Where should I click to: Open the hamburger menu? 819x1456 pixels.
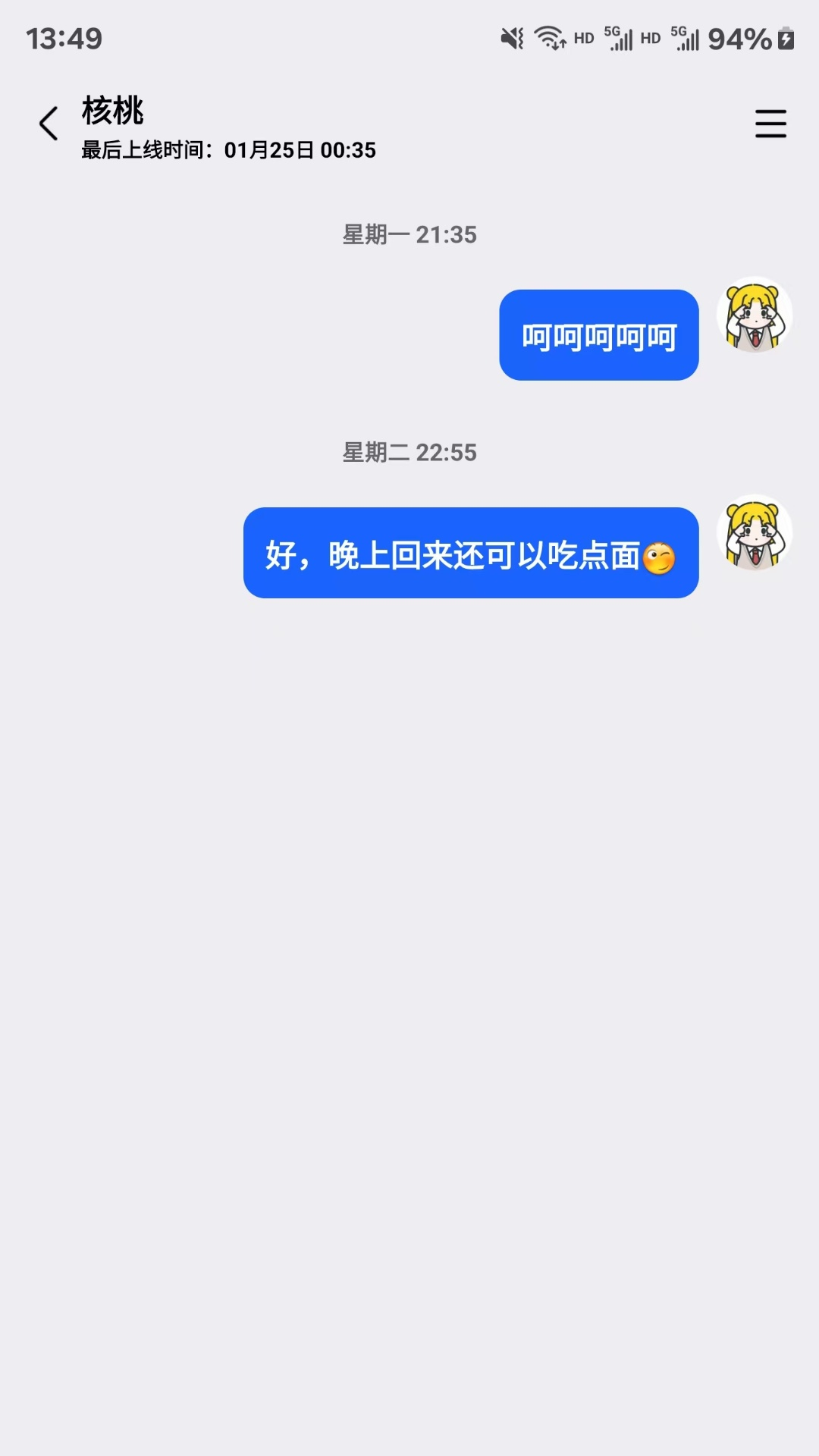pyautogui.click(x=770, y=124)
